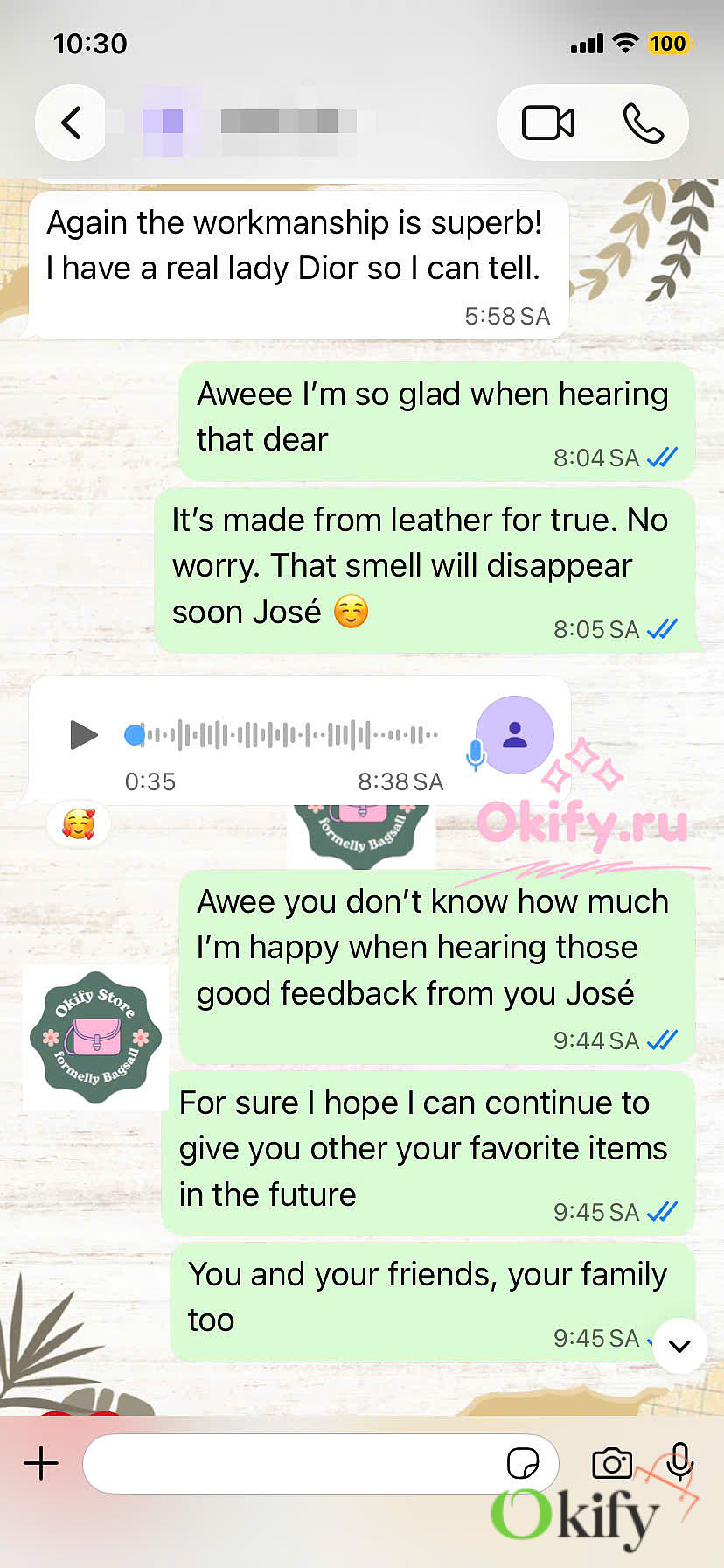724x1568 pixels.
Task: Open the sticker picker
Action: 523,1463
